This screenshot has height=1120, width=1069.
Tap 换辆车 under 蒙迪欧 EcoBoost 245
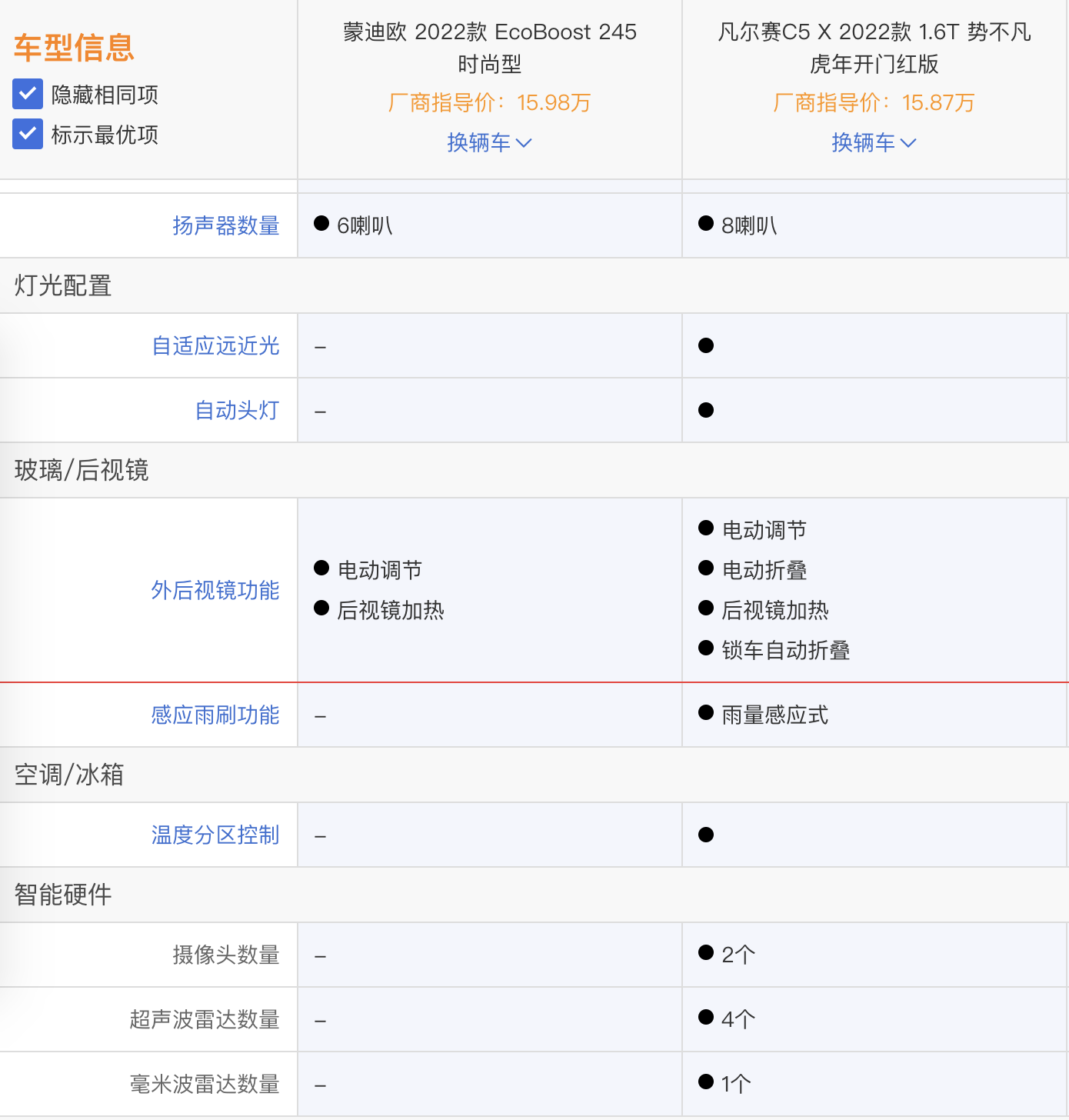489,142
